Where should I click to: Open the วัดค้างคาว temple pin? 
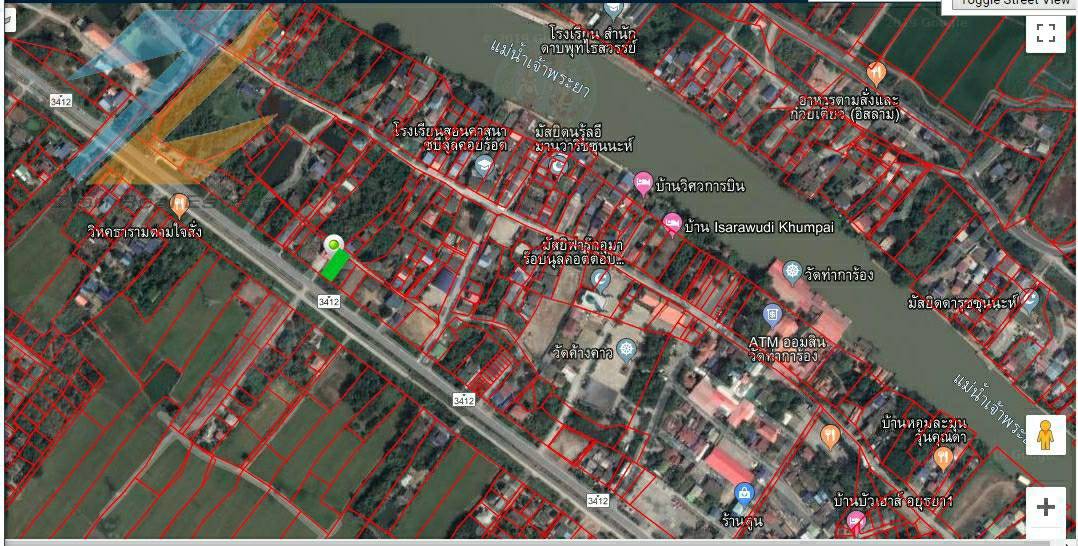coord(627,349)
